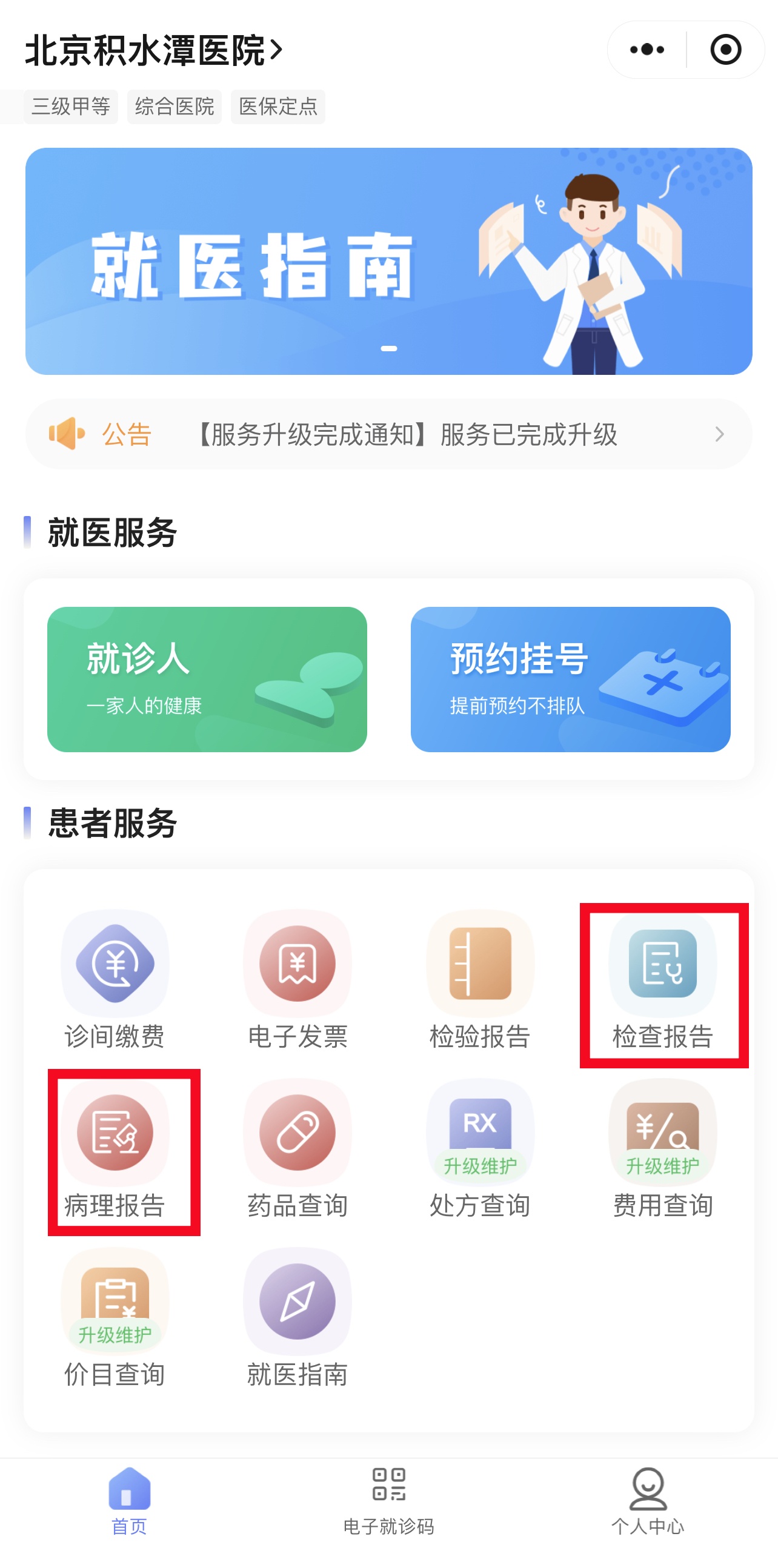Switch to the 个人中心 tab
Screen dimensions: 778x1568
pyautogui.click(x=648, y=1500)
